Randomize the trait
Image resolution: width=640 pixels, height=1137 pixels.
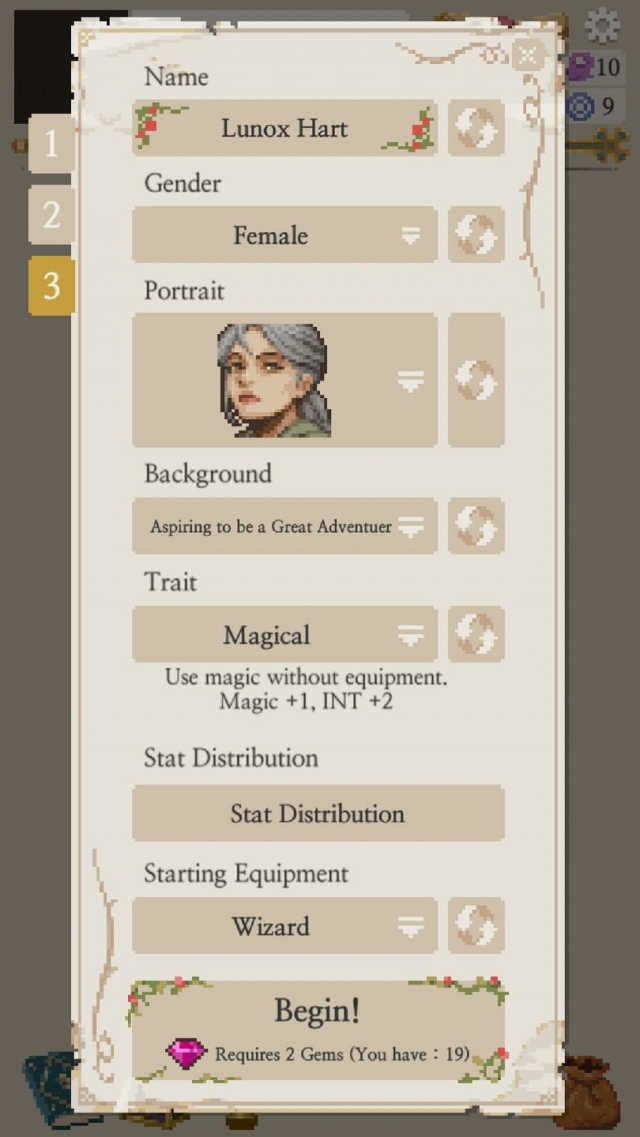tap(475, 634)
